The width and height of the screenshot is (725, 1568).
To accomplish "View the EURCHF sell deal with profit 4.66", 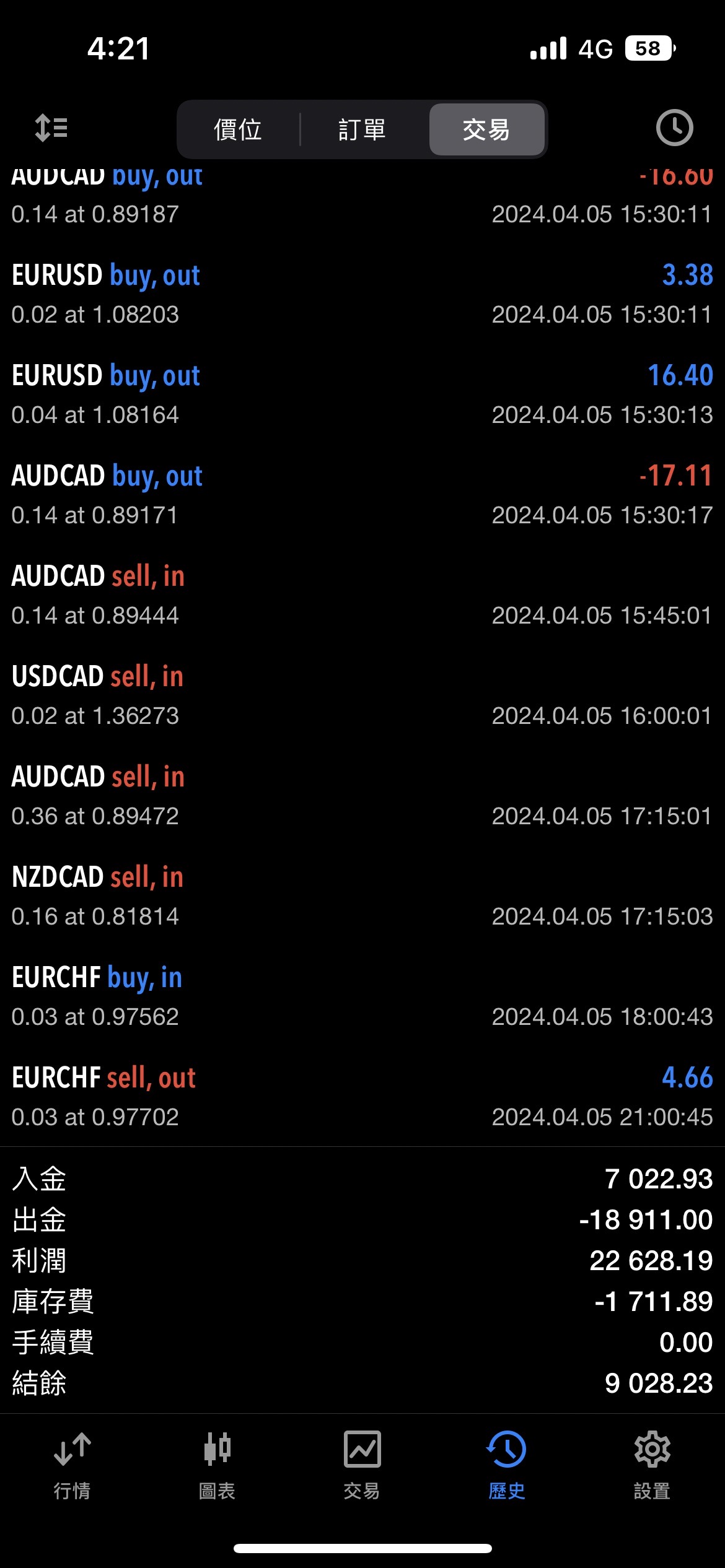I will point(362,1097).
